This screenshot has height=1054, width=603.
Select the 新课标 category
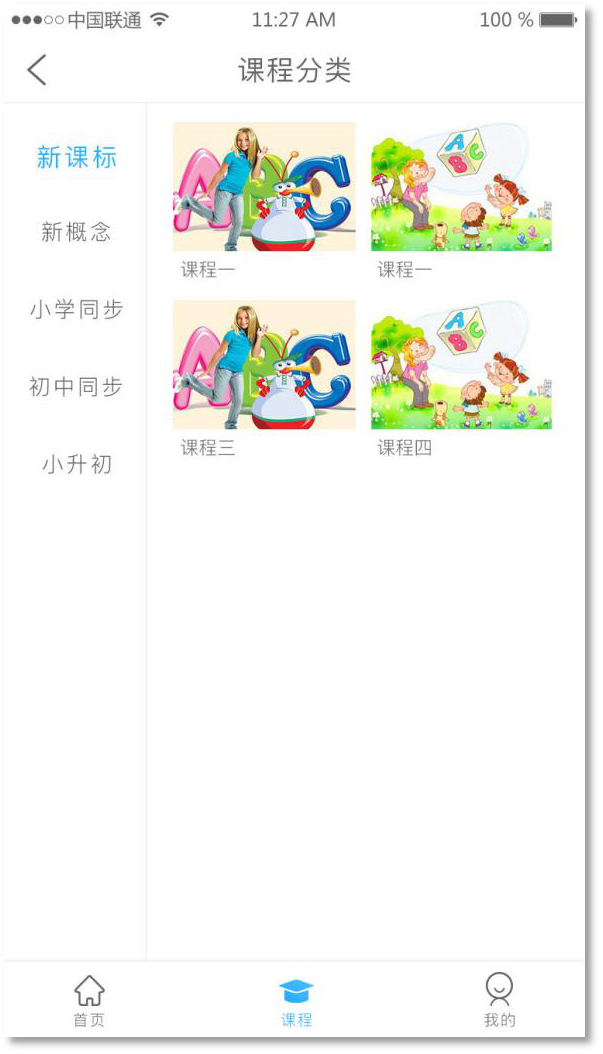pos(77,157)
